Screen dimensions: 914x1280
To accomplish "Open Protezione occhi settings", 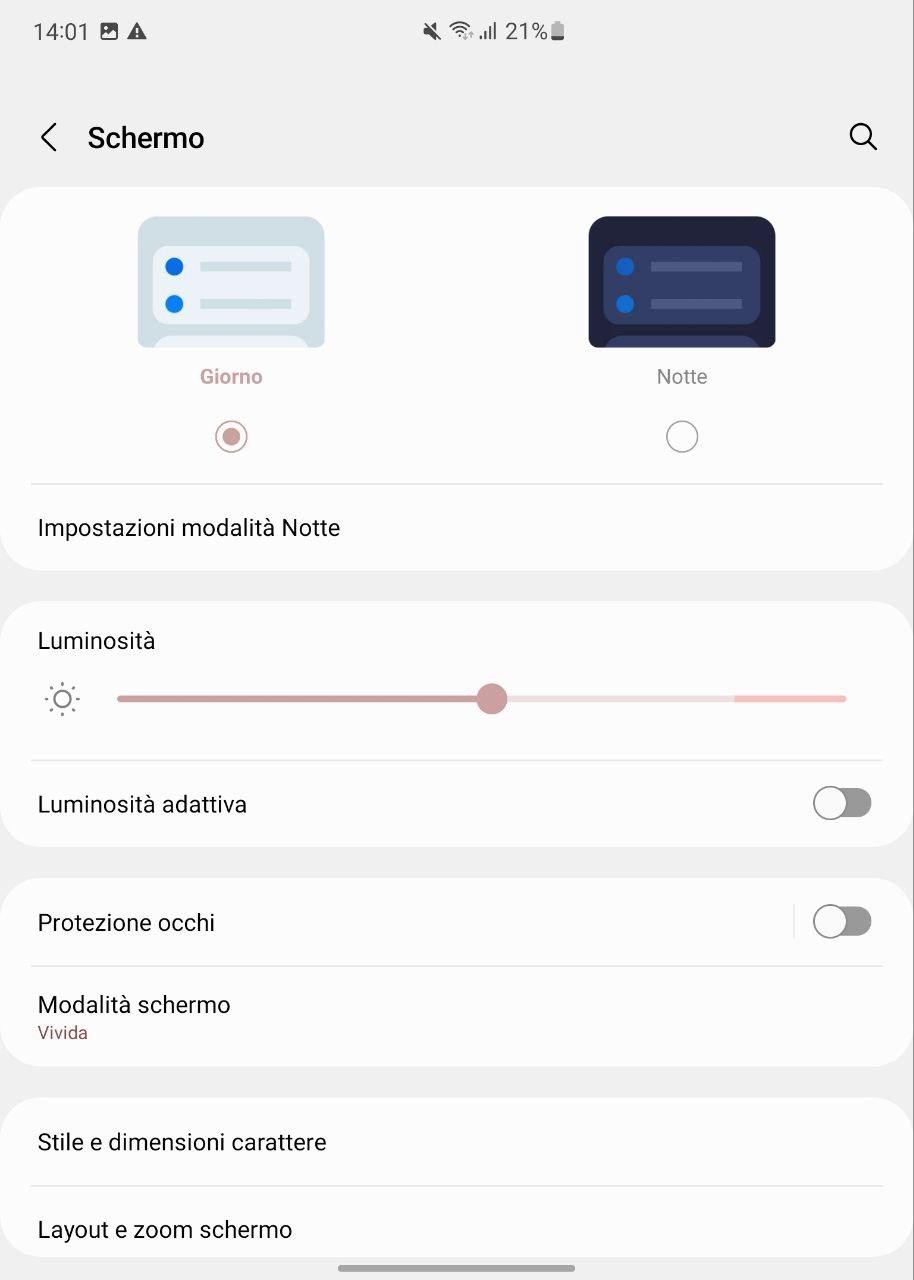I will click(x=127, y=923).
